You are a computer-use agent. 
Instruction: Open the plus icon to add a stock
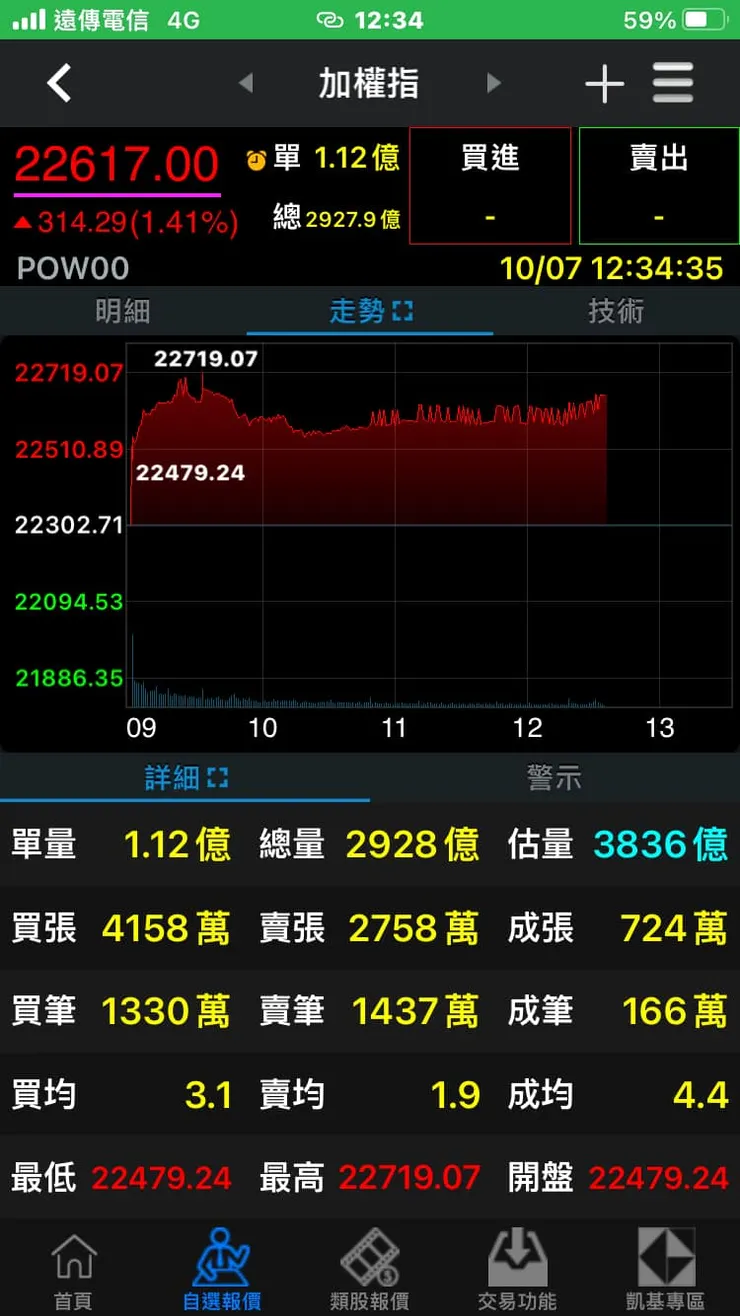604,84
